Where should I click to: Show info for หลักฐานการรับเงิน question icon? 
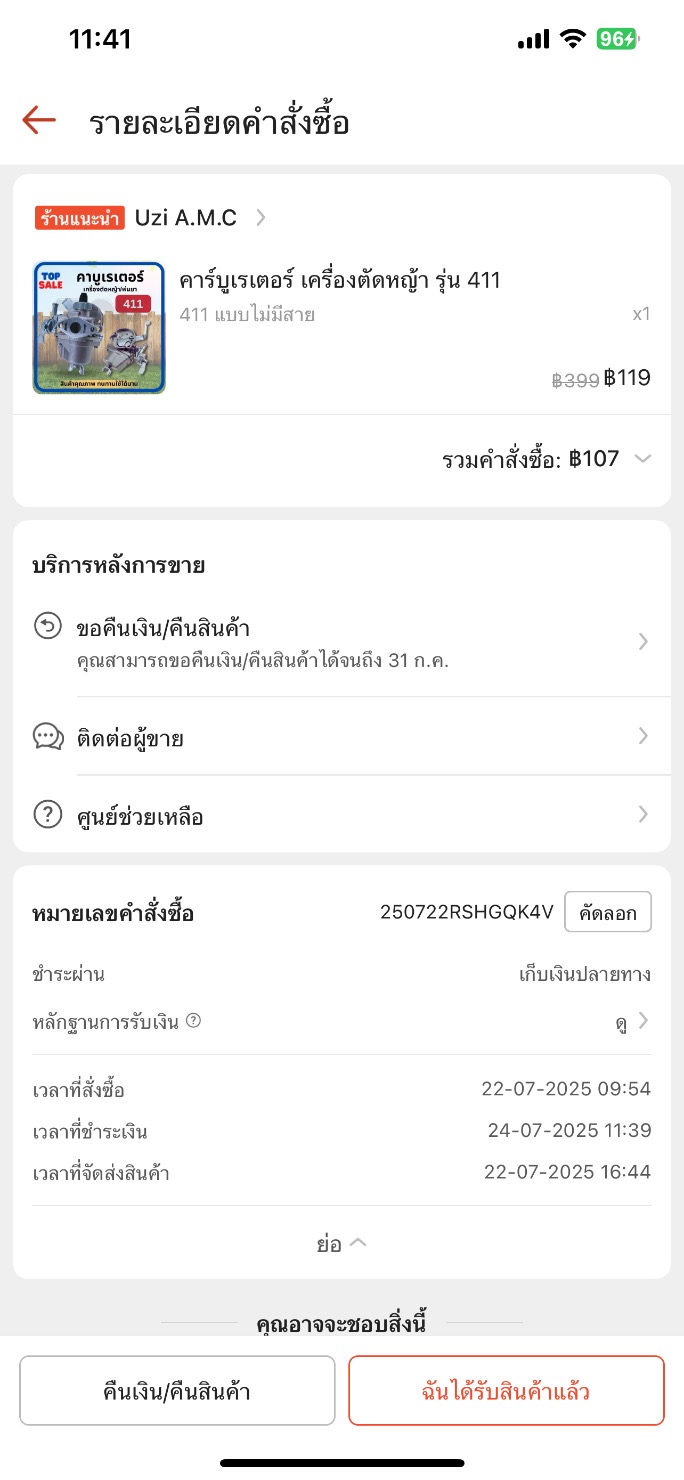(x=194, y=1021)
